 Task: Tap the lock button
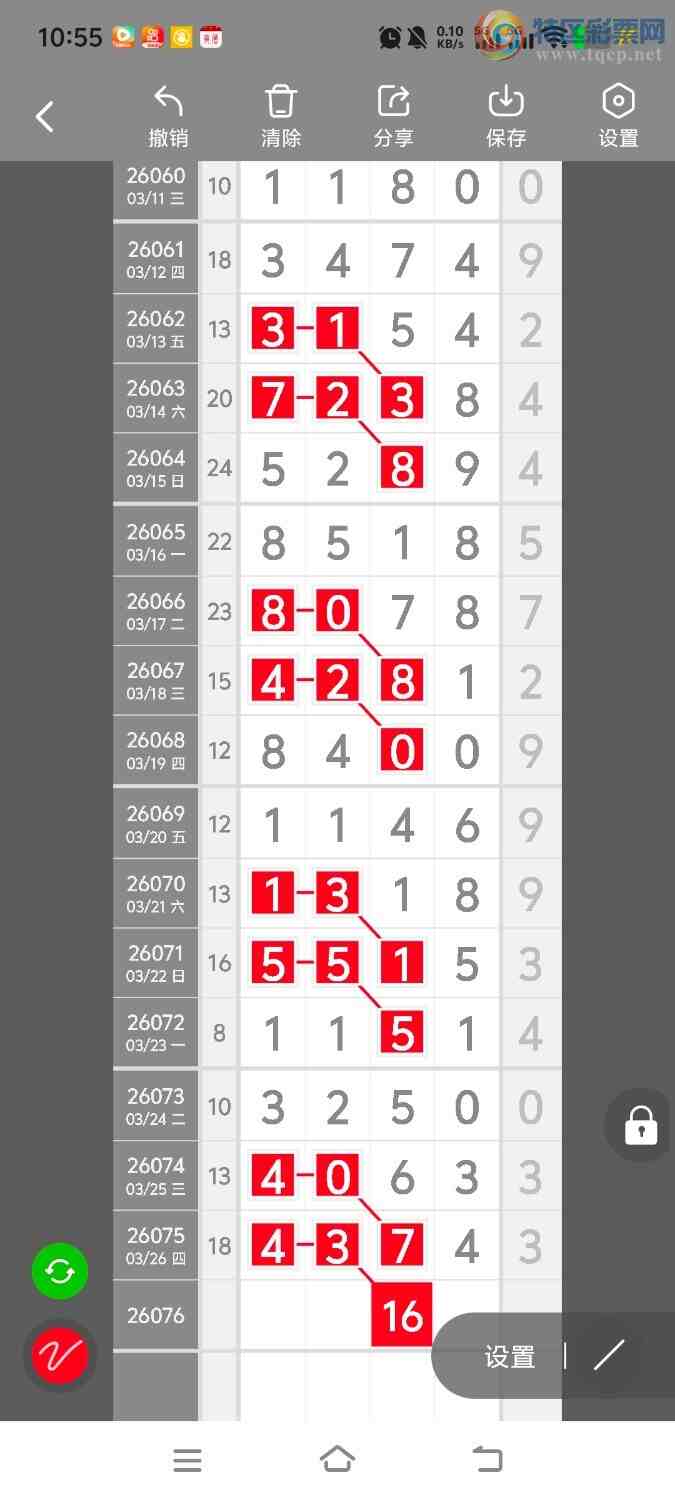pyautogui.click(x=640, y=1125)
